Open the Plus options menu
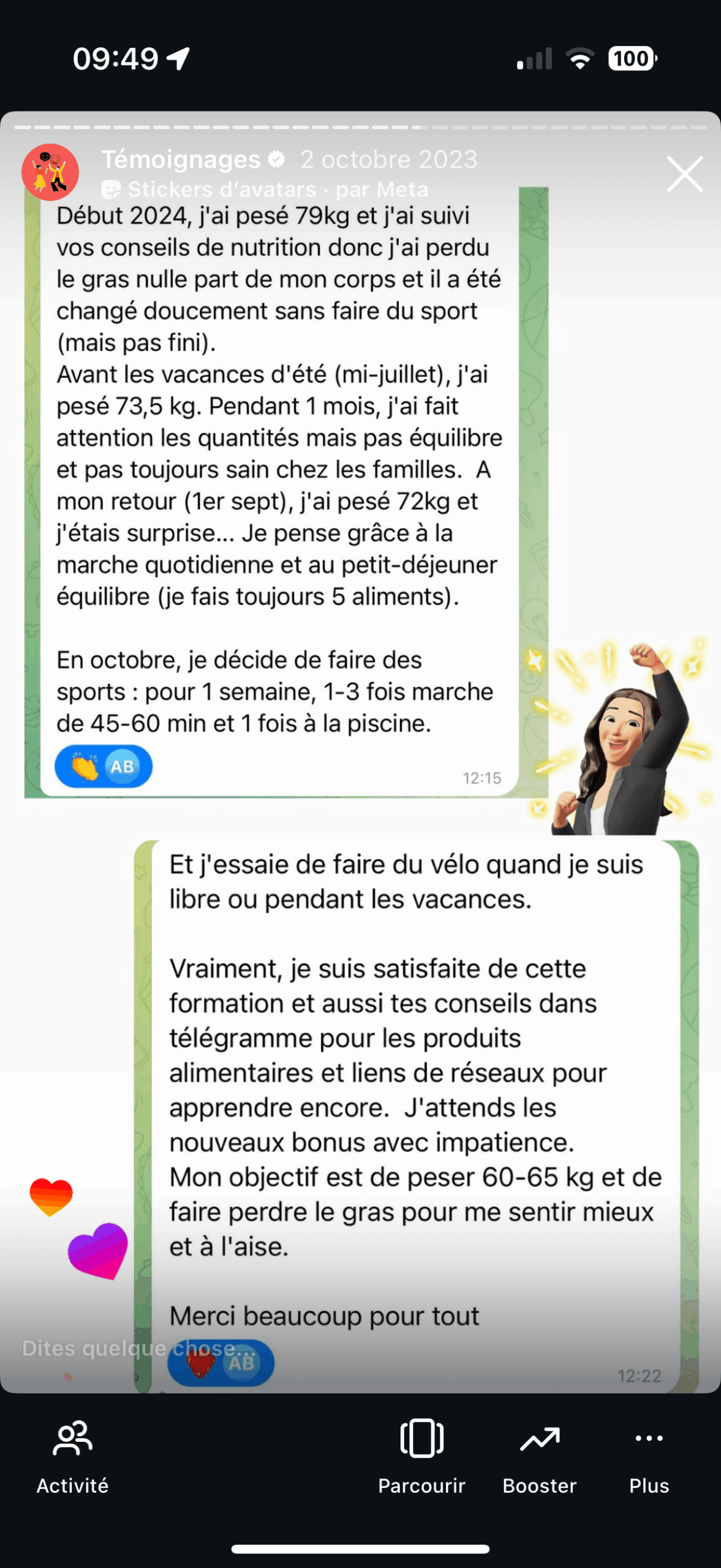The width and height of the screenshot is (721, 1568). click(649, 1455)
